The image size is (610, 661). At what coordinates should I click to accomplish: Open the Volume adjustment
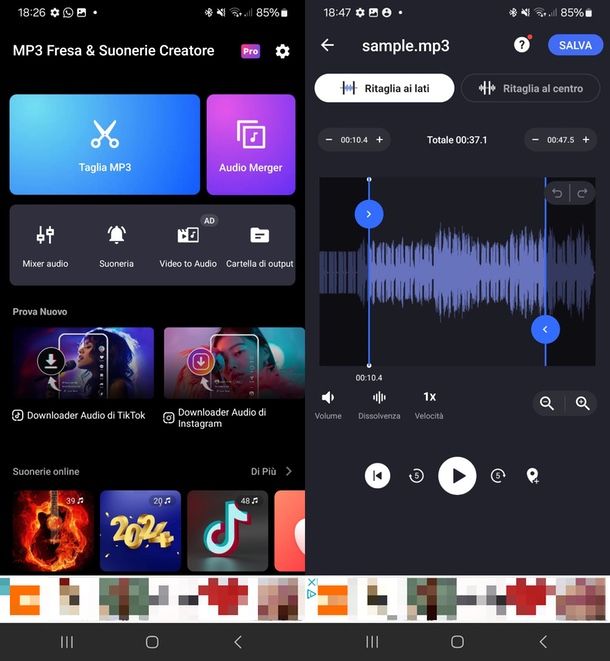[328, 403]
